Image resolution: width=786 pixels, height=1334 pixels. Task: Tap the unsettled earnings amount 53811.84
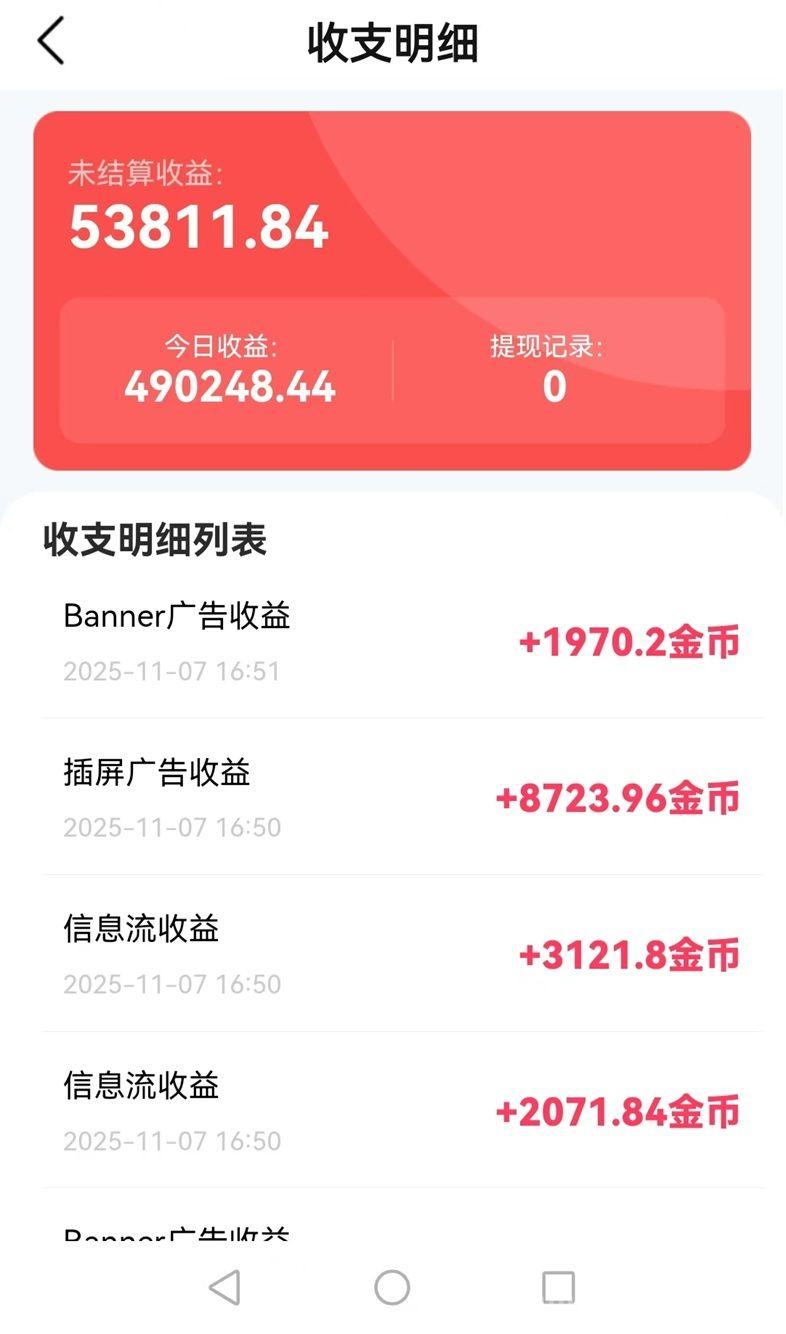point(200,228)
